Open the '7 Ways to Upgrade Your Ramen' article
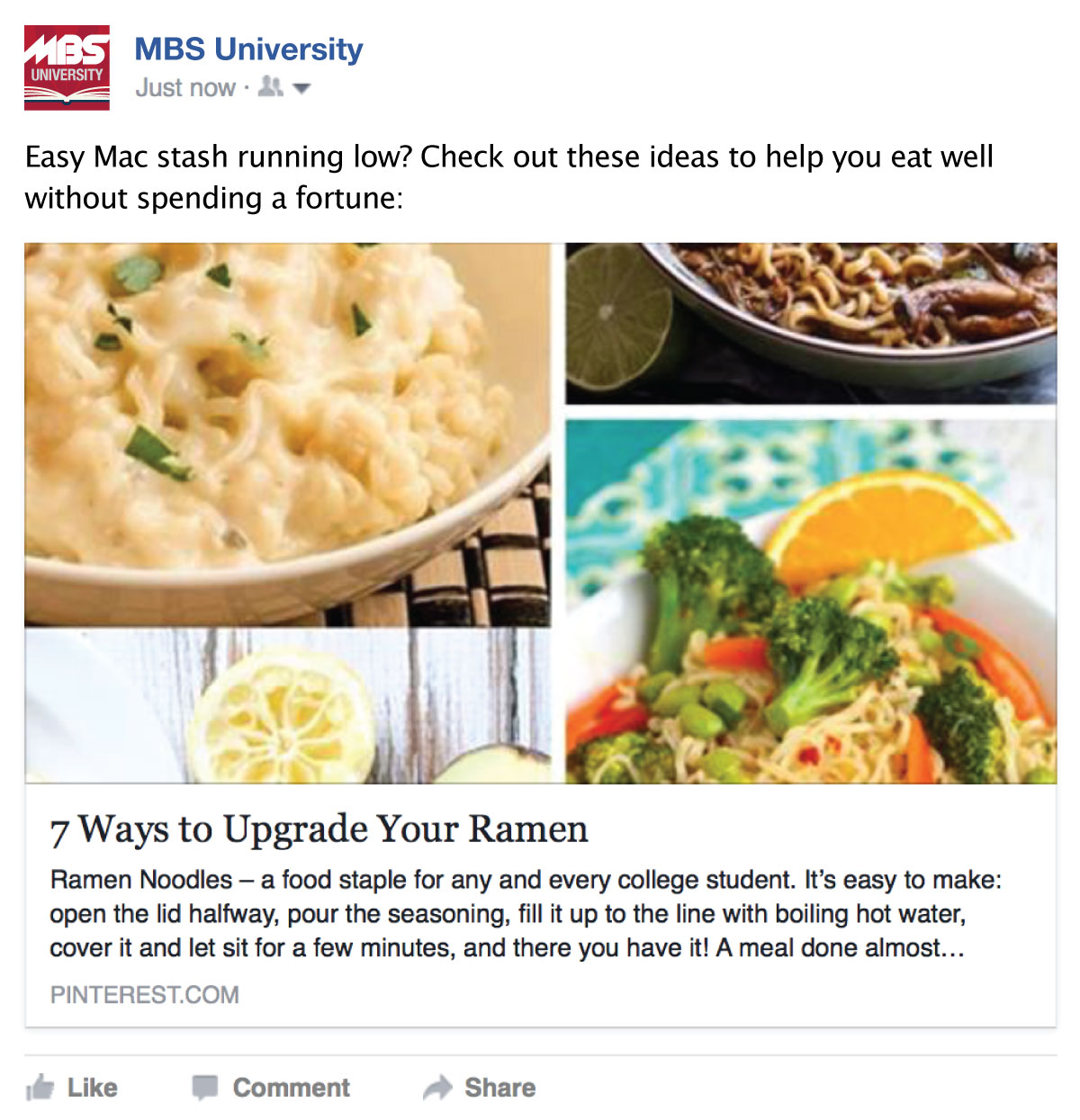This screenshot has width=1080, height=1120. (319, 829)
